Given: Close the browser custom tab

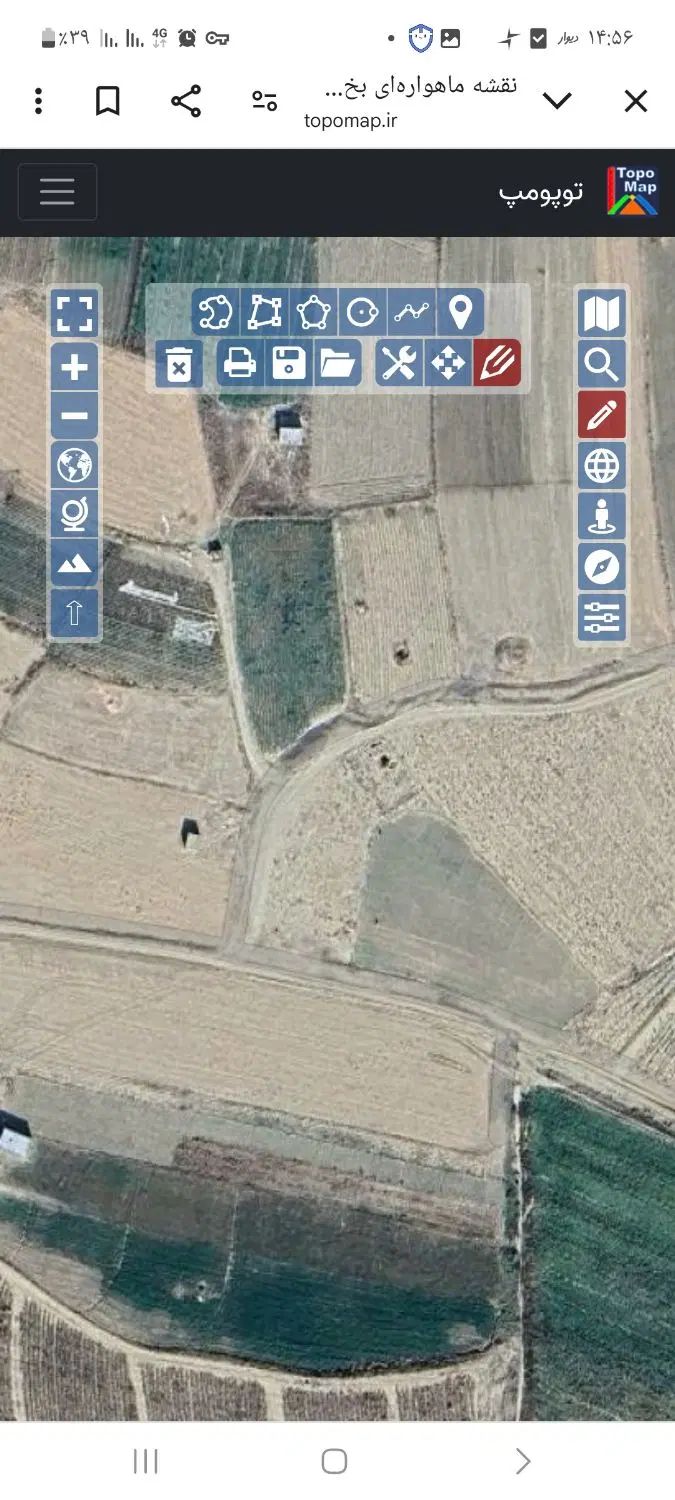Looking at the screenshot, I should (636, 101).
